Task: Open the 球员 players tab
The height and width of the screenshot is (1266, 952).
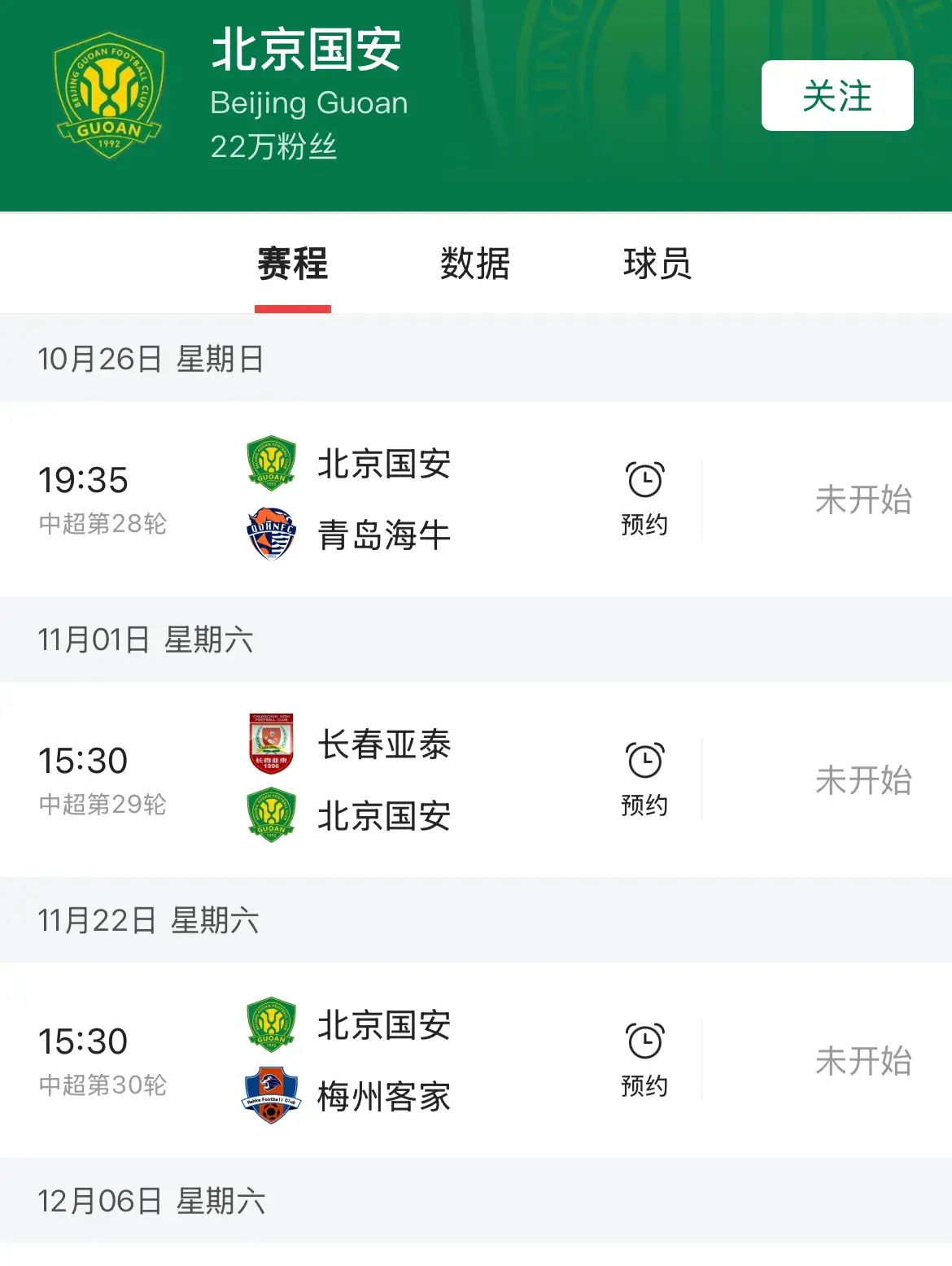Action: 659,263
